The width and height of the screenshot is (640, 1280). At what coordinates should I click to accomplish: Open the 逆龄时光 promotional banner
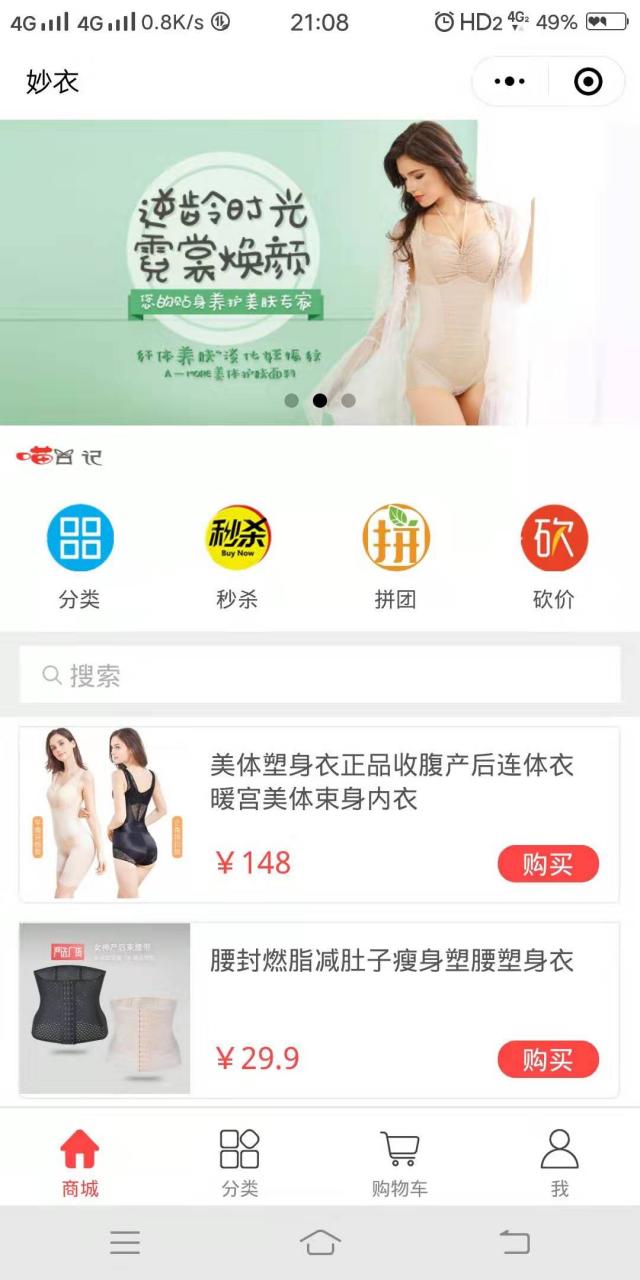tap(240, 270)
